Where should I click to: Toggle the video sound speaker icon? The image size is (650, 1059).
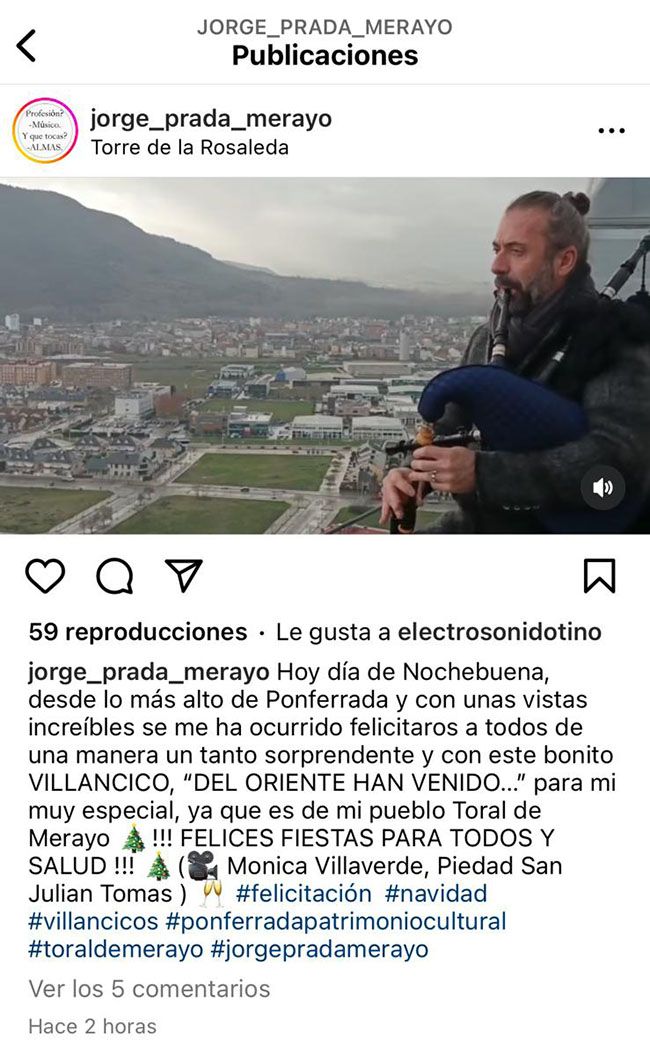point(602,488)
